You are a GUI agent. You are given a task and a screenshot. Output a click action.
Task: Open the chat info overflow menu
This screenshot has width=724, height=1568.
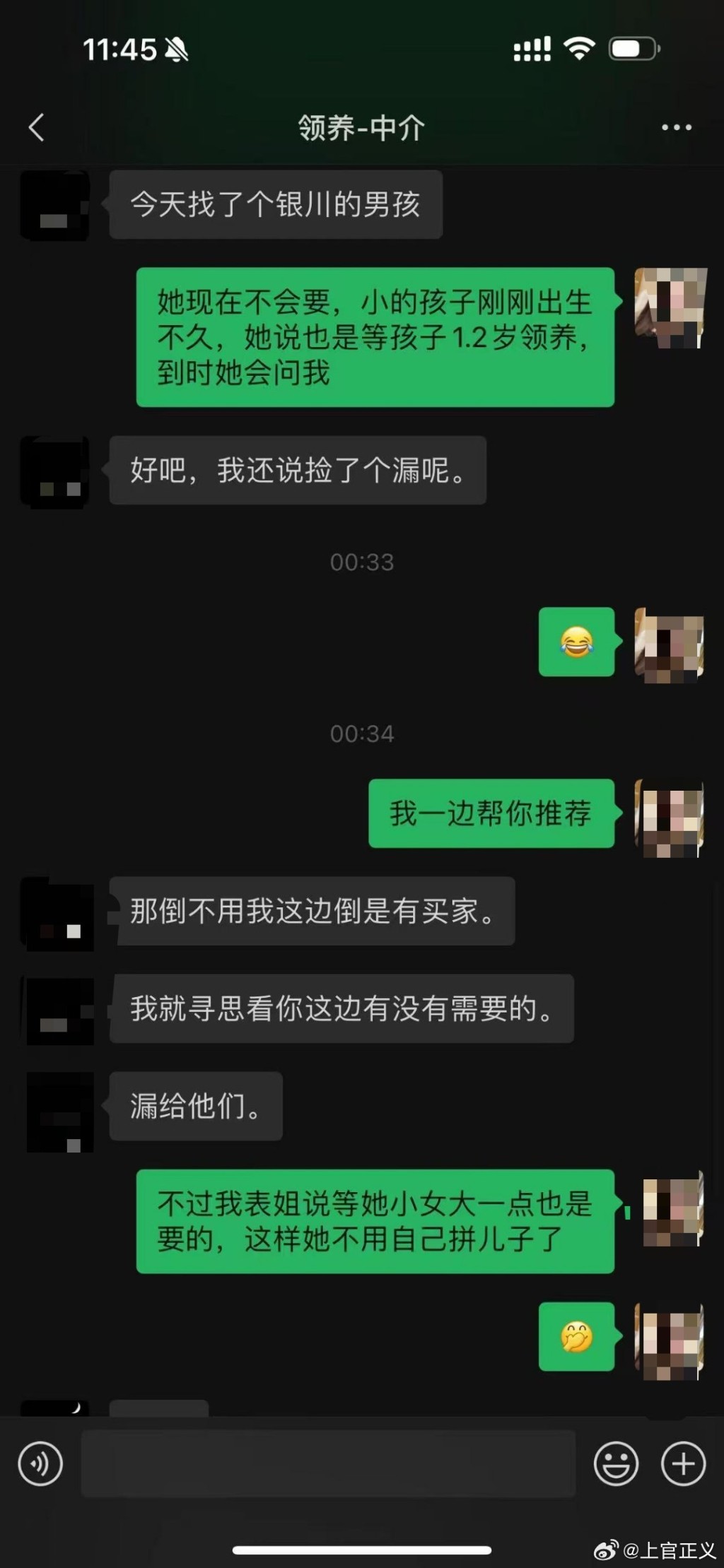[676, 128]
